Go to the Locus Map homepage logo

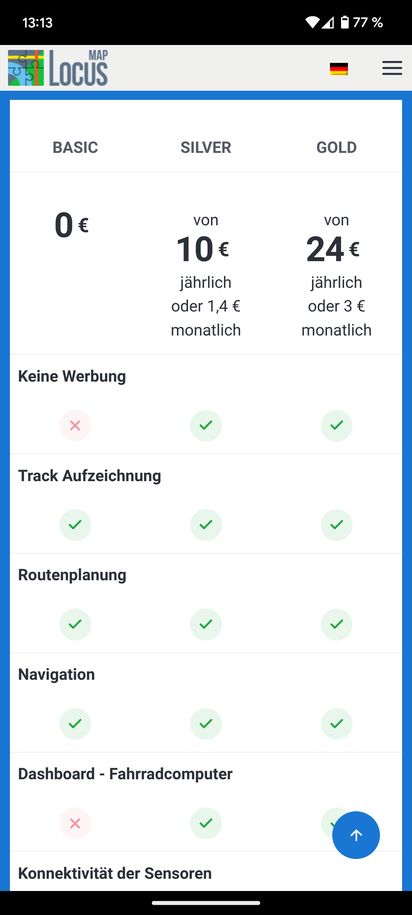click(x=58, y=68)
